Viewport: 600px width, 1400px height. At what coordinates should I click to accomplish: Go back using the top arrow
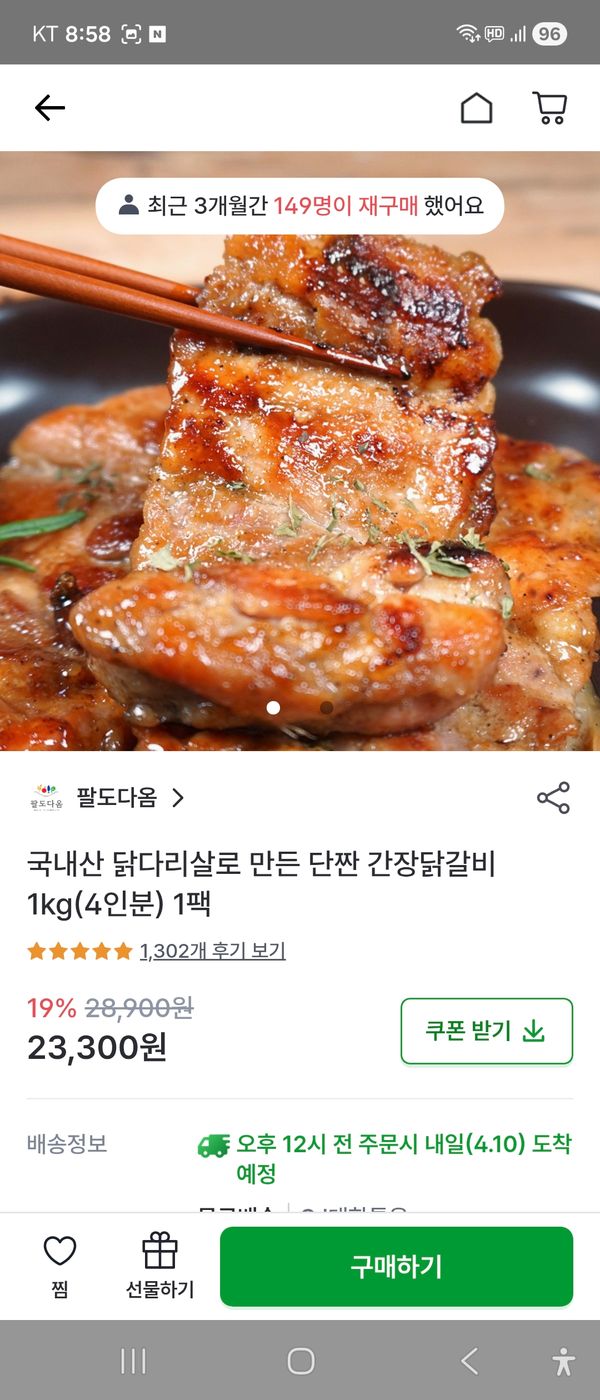click(x=49, y=108)
